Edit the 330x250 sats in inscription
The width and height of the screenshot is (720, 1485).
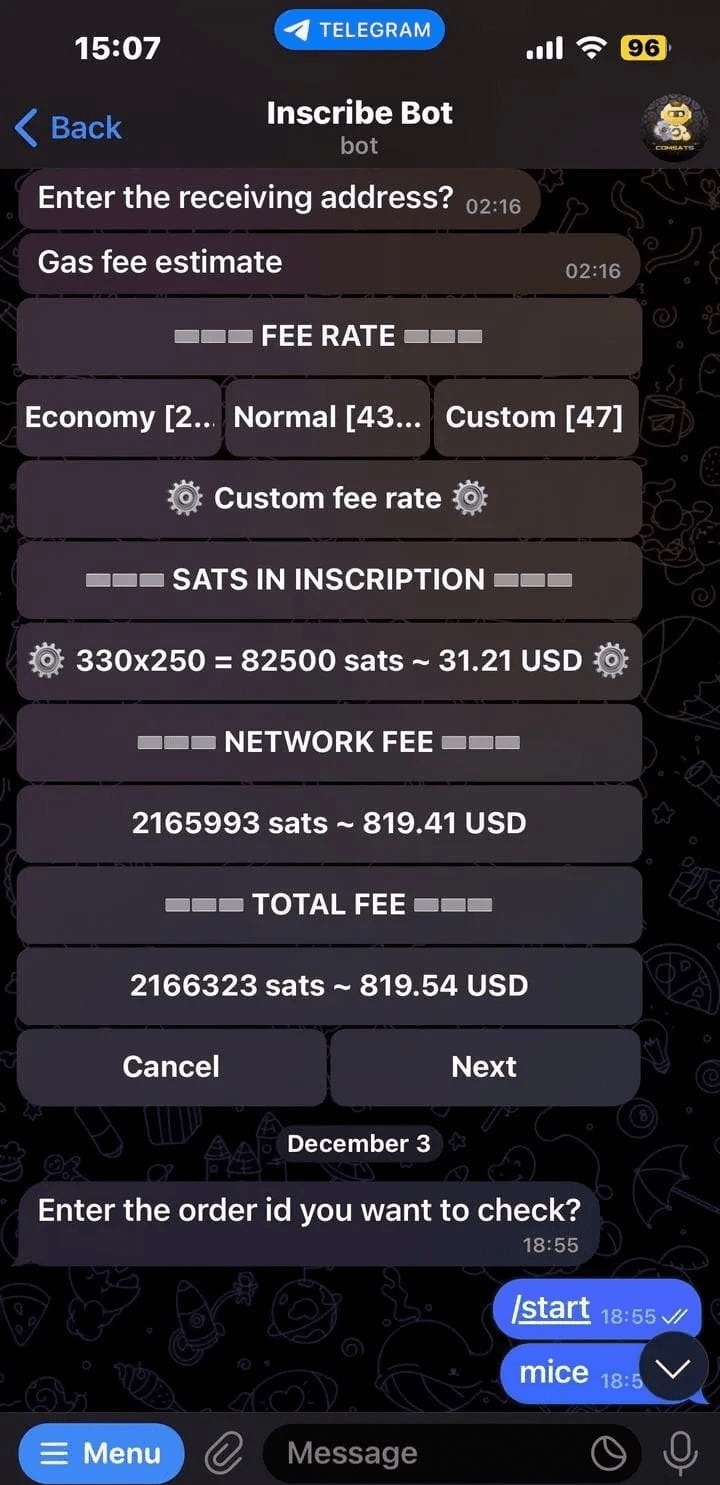(x=328, y=661)
